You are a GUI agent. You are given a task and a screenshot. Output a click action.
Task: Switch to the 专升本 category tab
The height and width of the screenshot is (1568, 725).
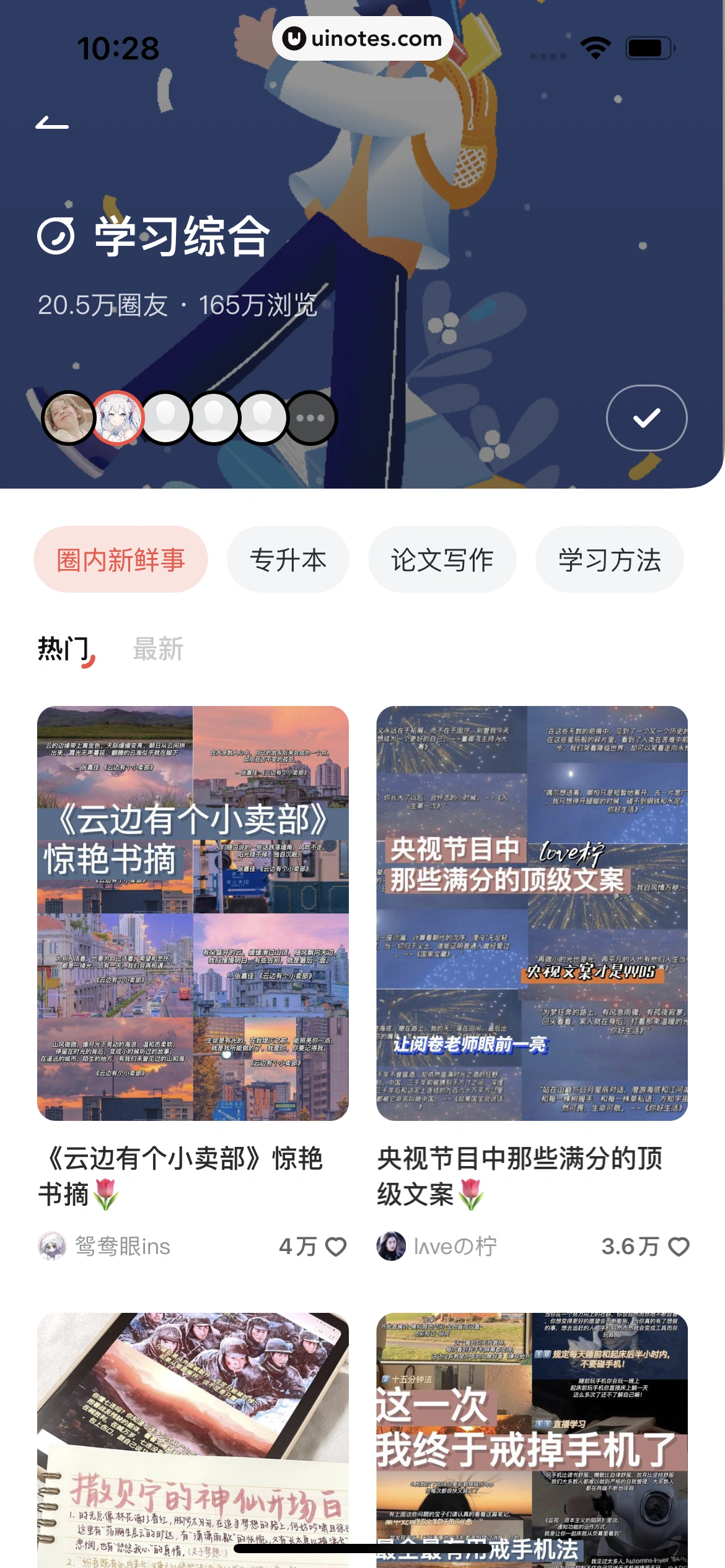289,559
